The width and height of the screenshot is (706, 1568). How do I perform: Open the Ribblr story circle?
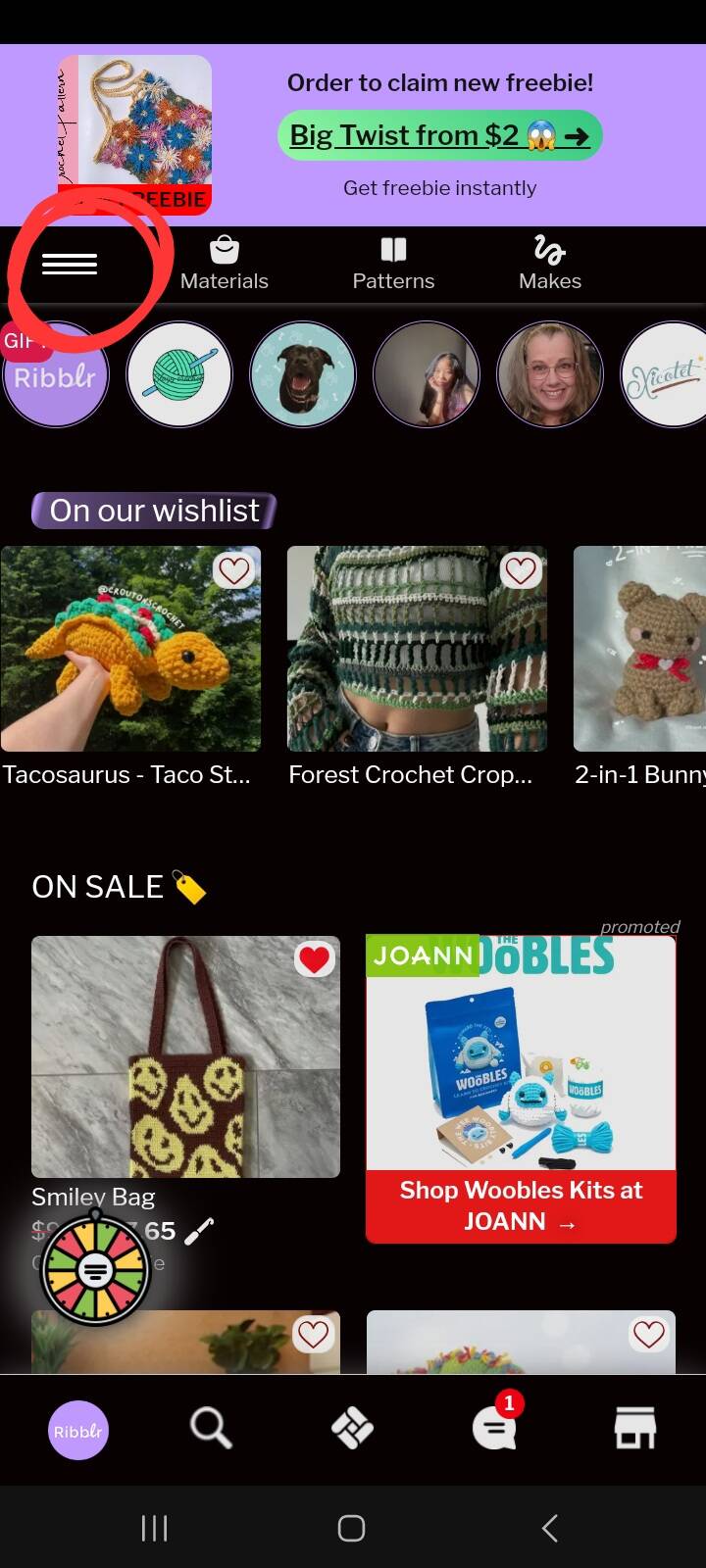(56, 375)
